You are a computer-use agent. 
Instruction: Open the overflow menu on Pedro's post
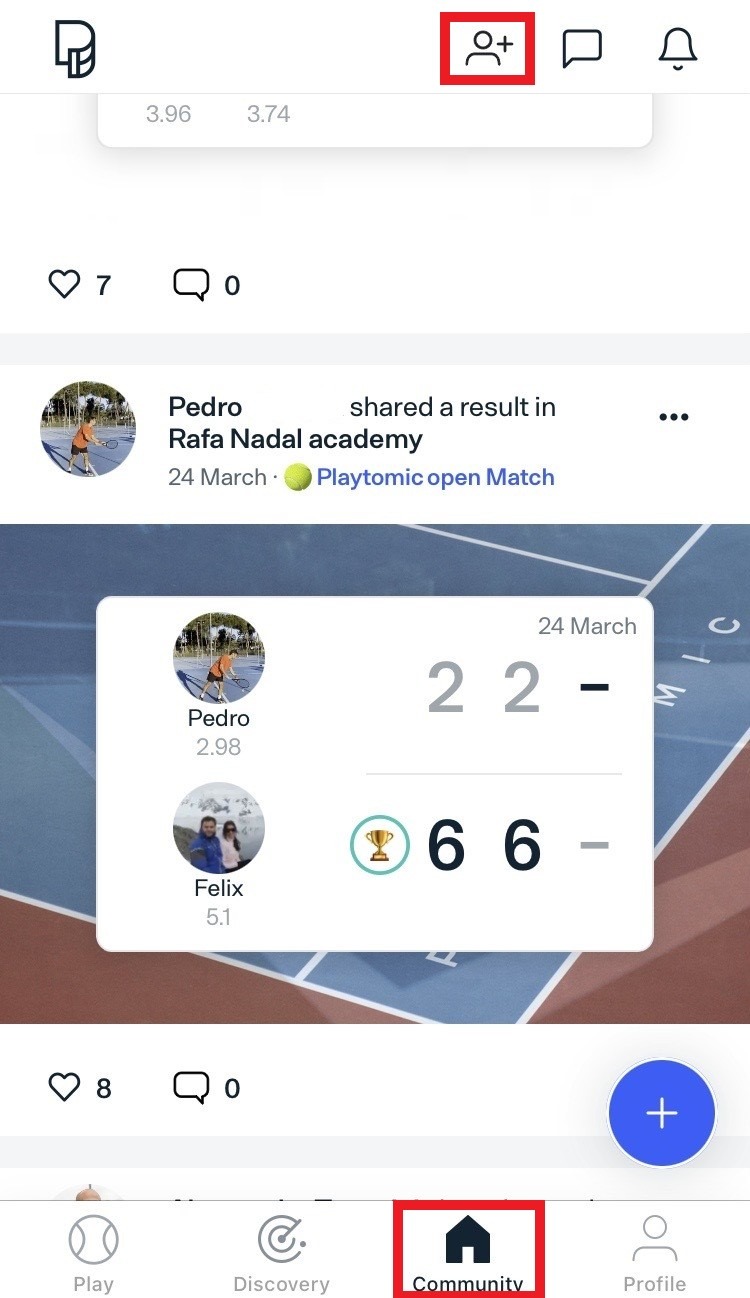tap(674, 417)
